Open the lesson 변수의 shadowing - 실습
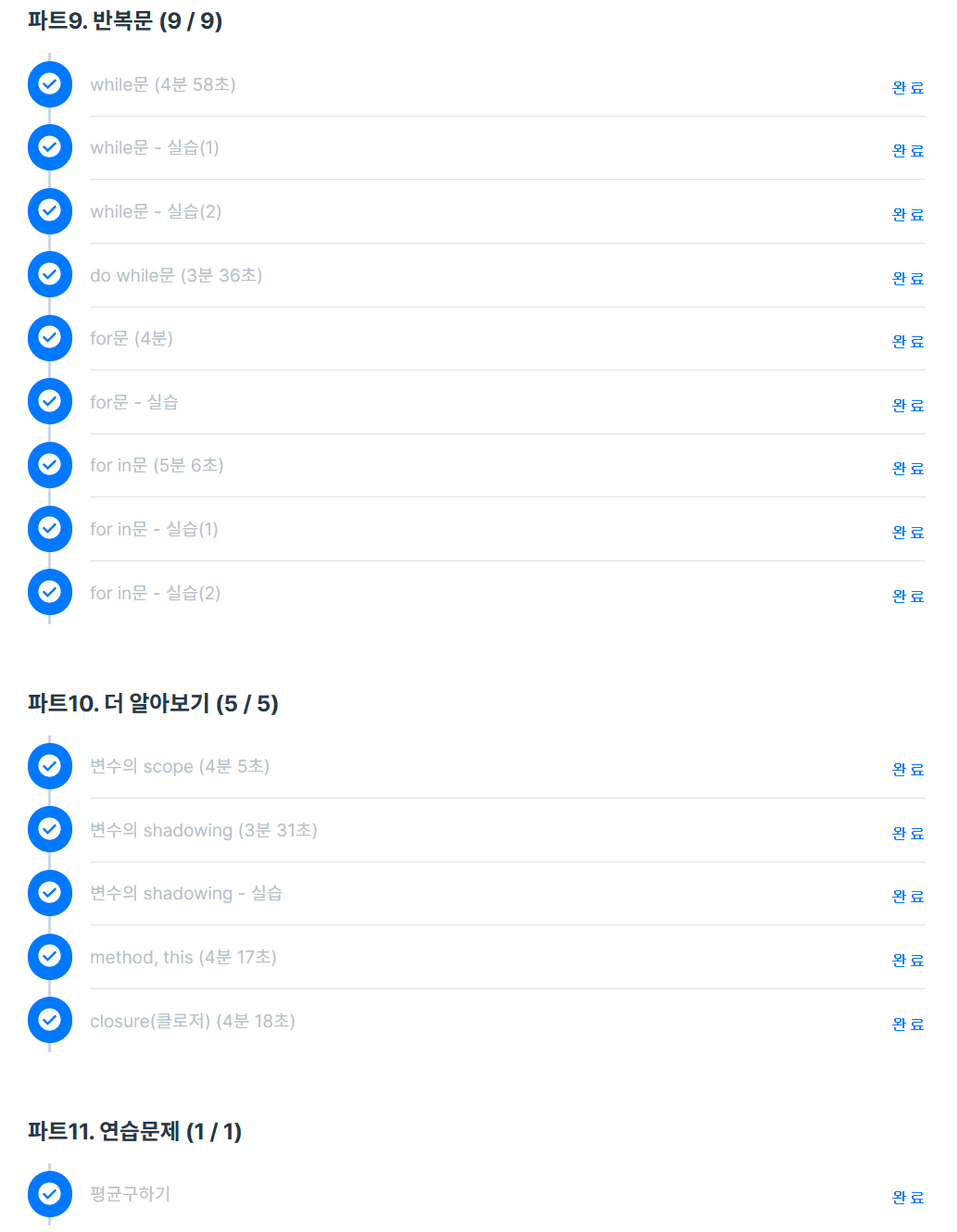Image resolution: width=957 pixels, height=1232 pixels. 186,893
